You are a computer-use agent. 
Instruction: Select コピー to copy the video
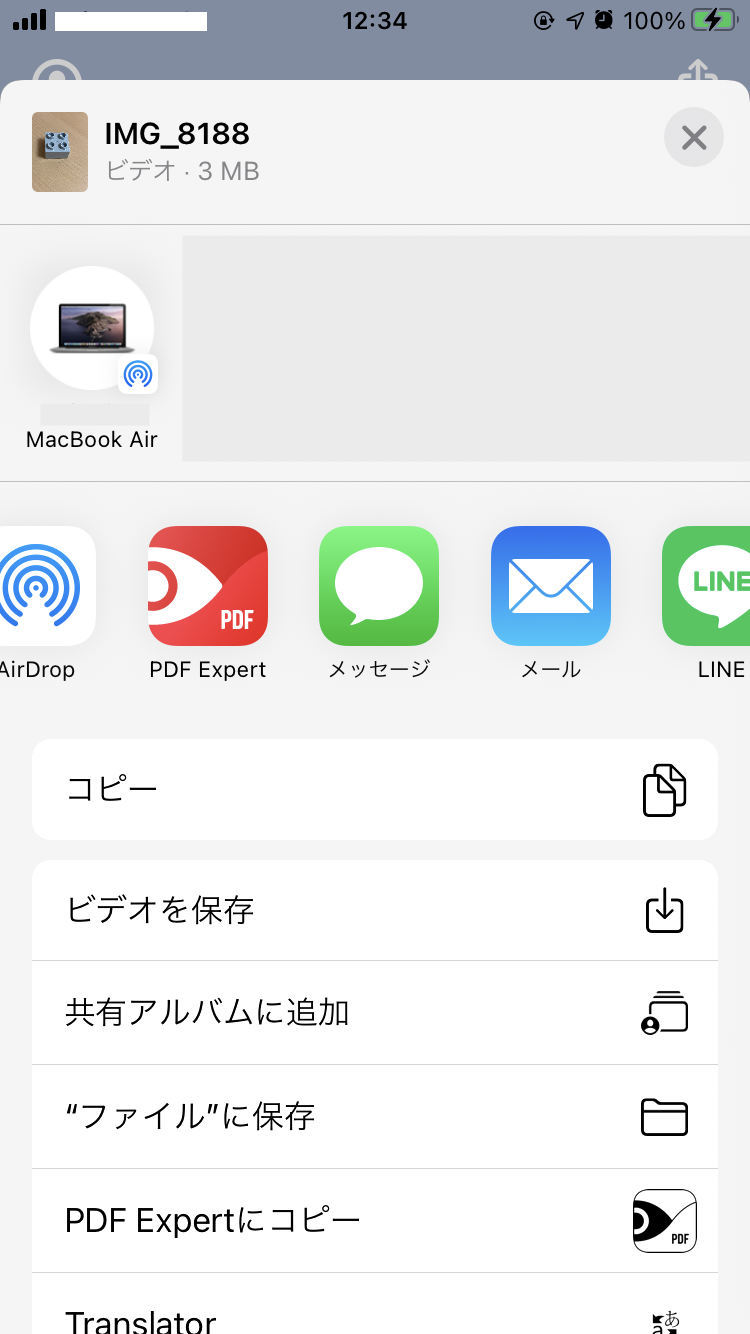pyautogui.click(x=375, y=790)
